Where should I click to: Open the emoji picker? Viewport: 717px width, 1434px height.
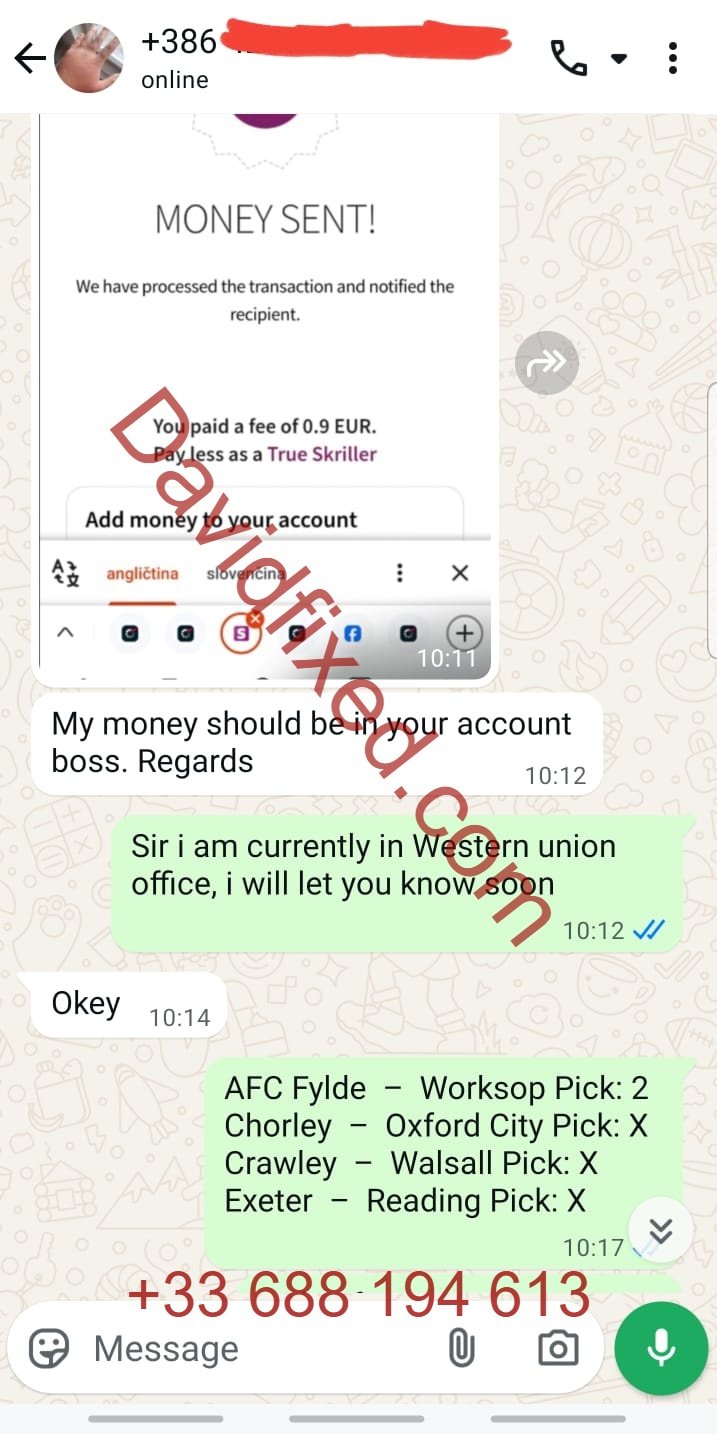[49, 1349]
